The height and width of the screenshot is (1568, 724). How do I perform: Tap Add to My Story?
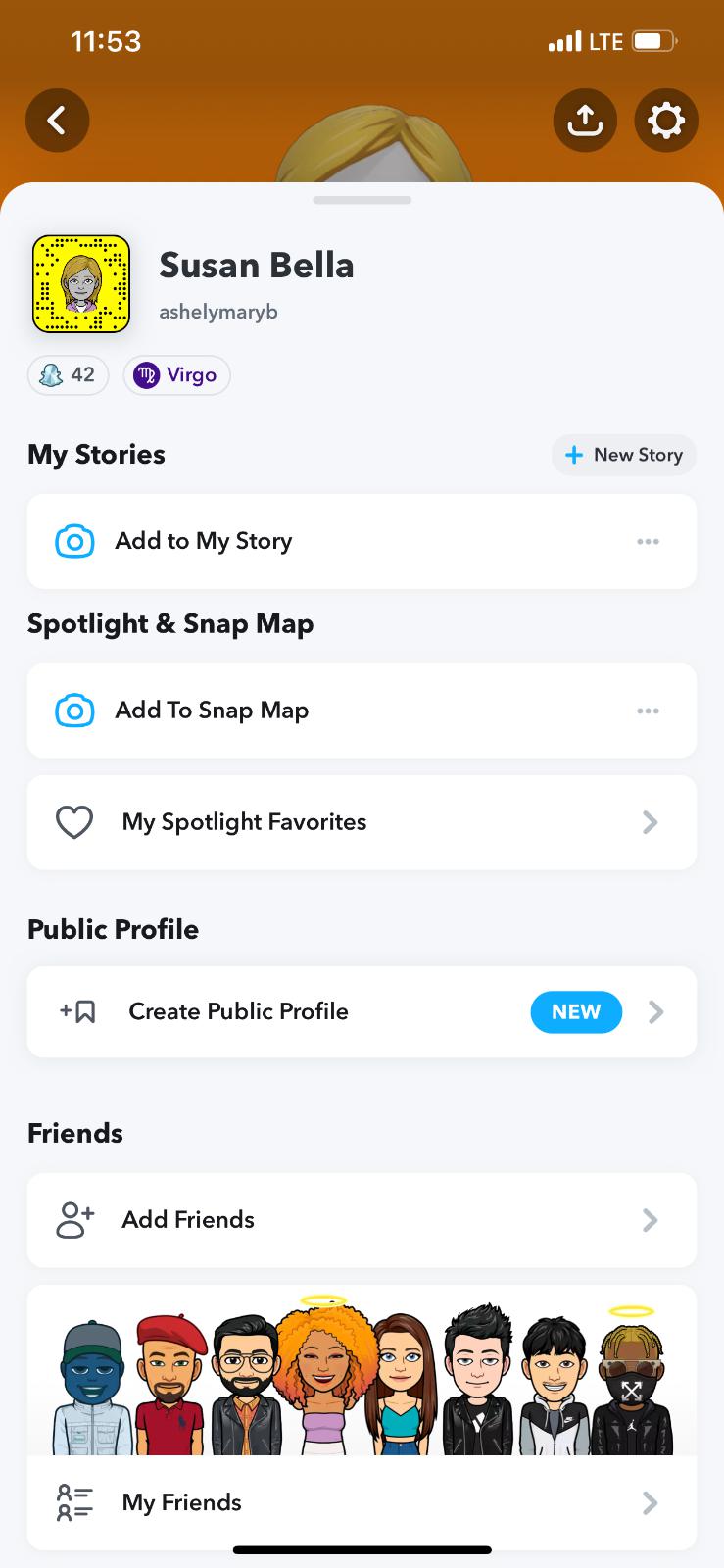coord(204,541)
